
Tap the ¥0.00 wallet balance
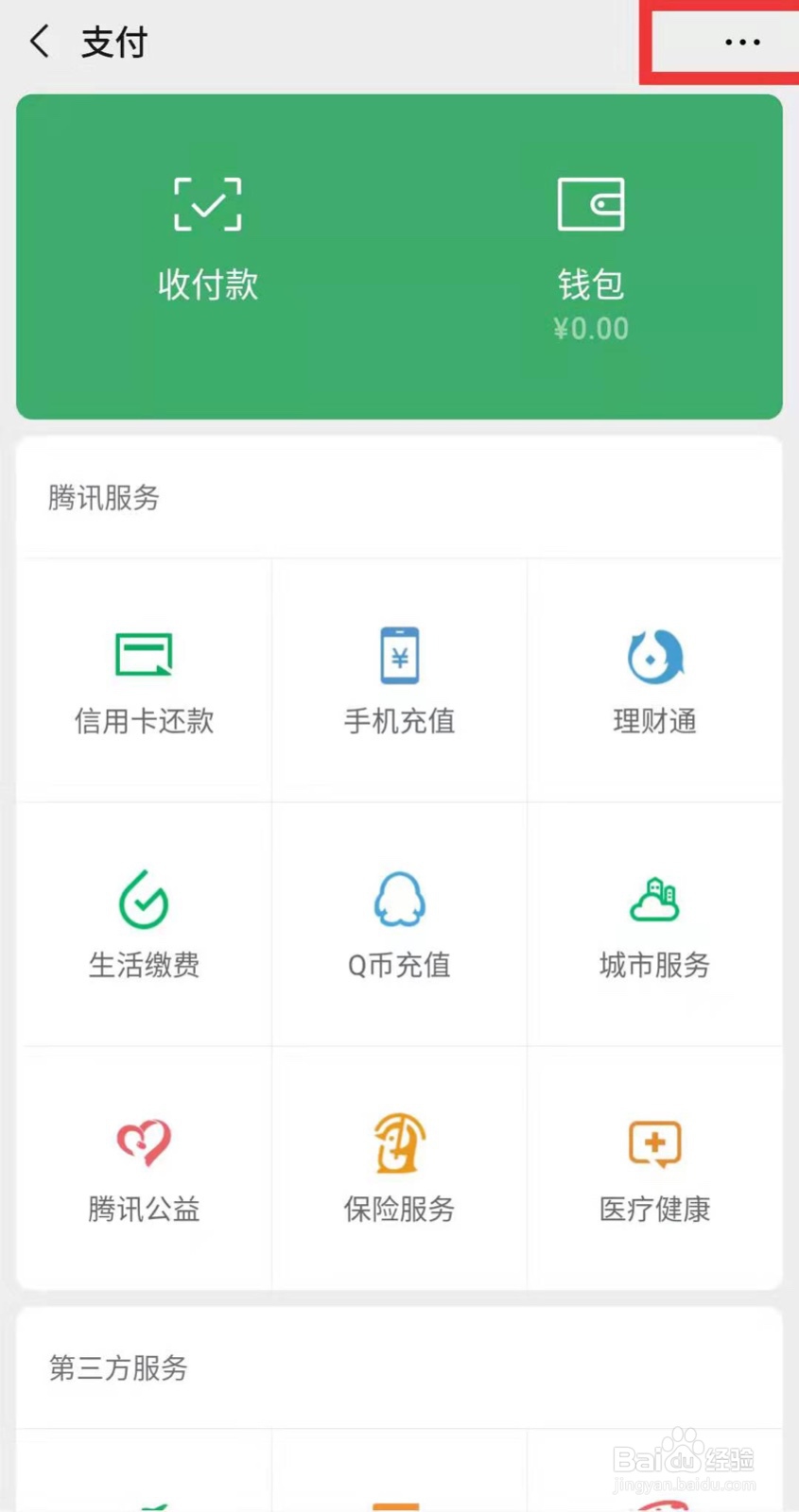590,328
